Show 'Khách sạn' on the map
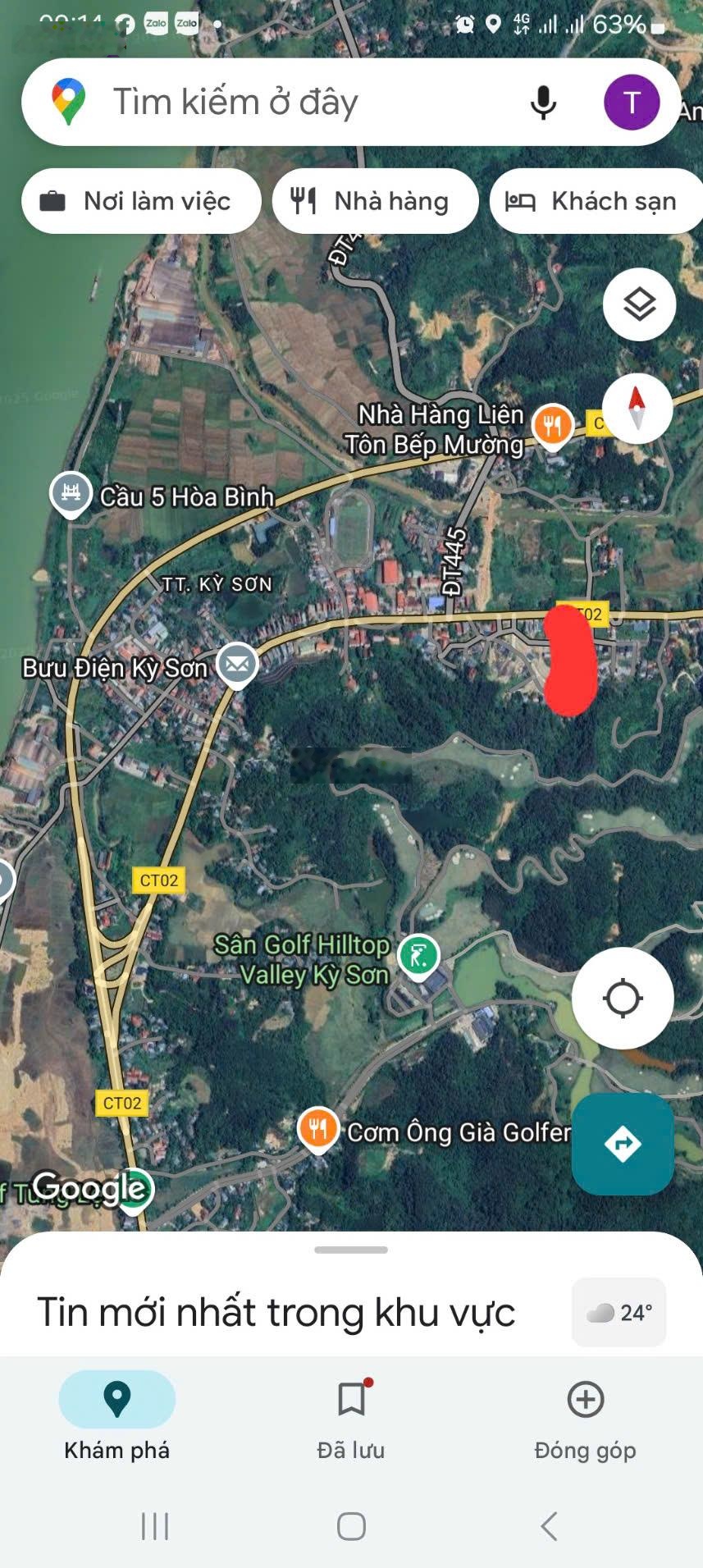Image resolution: width=703 pixels, height=1568 pixels. (597, 201)
